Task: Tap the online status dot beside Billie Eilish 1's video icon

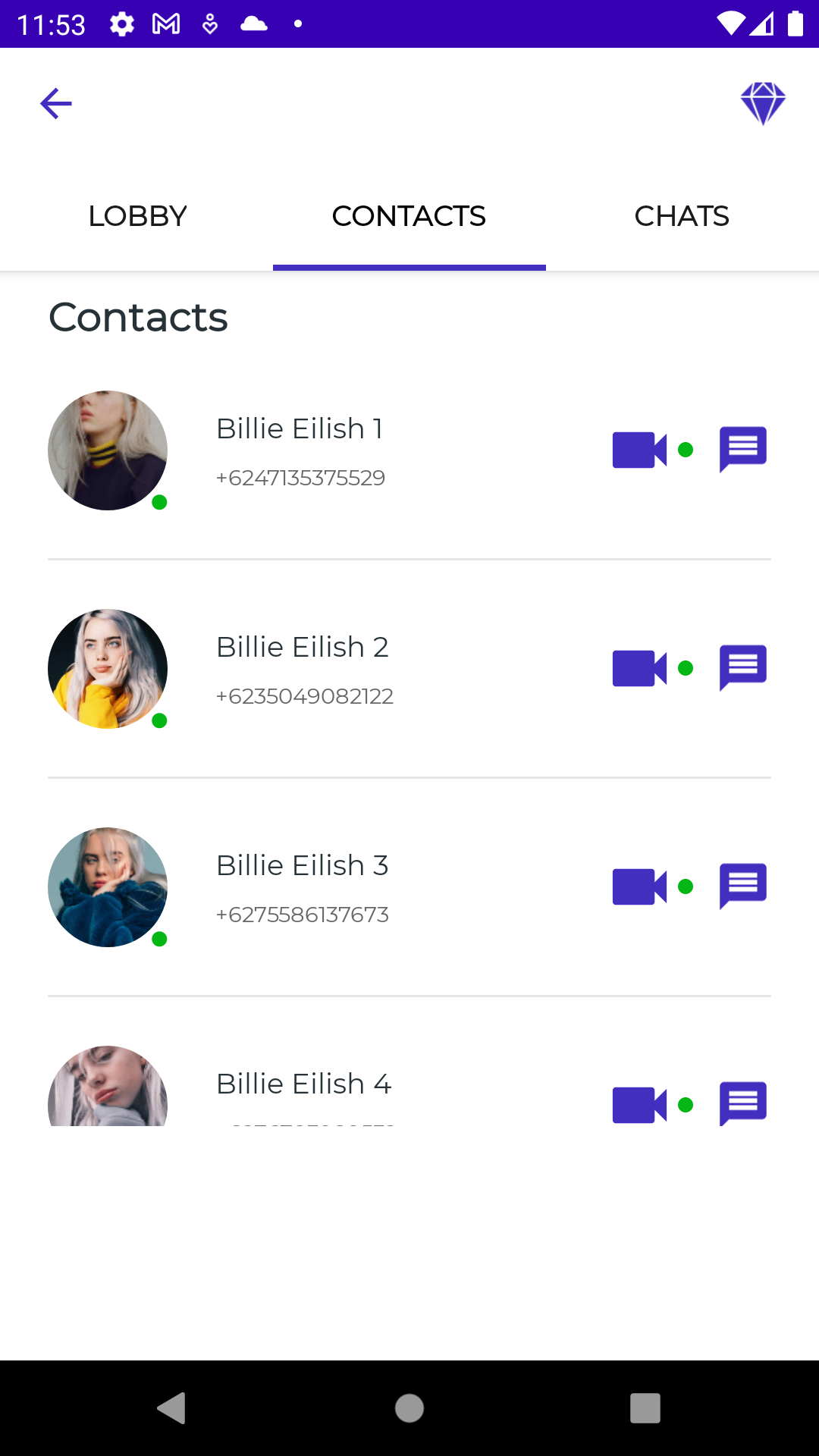Action: click(x=686, y=449)
